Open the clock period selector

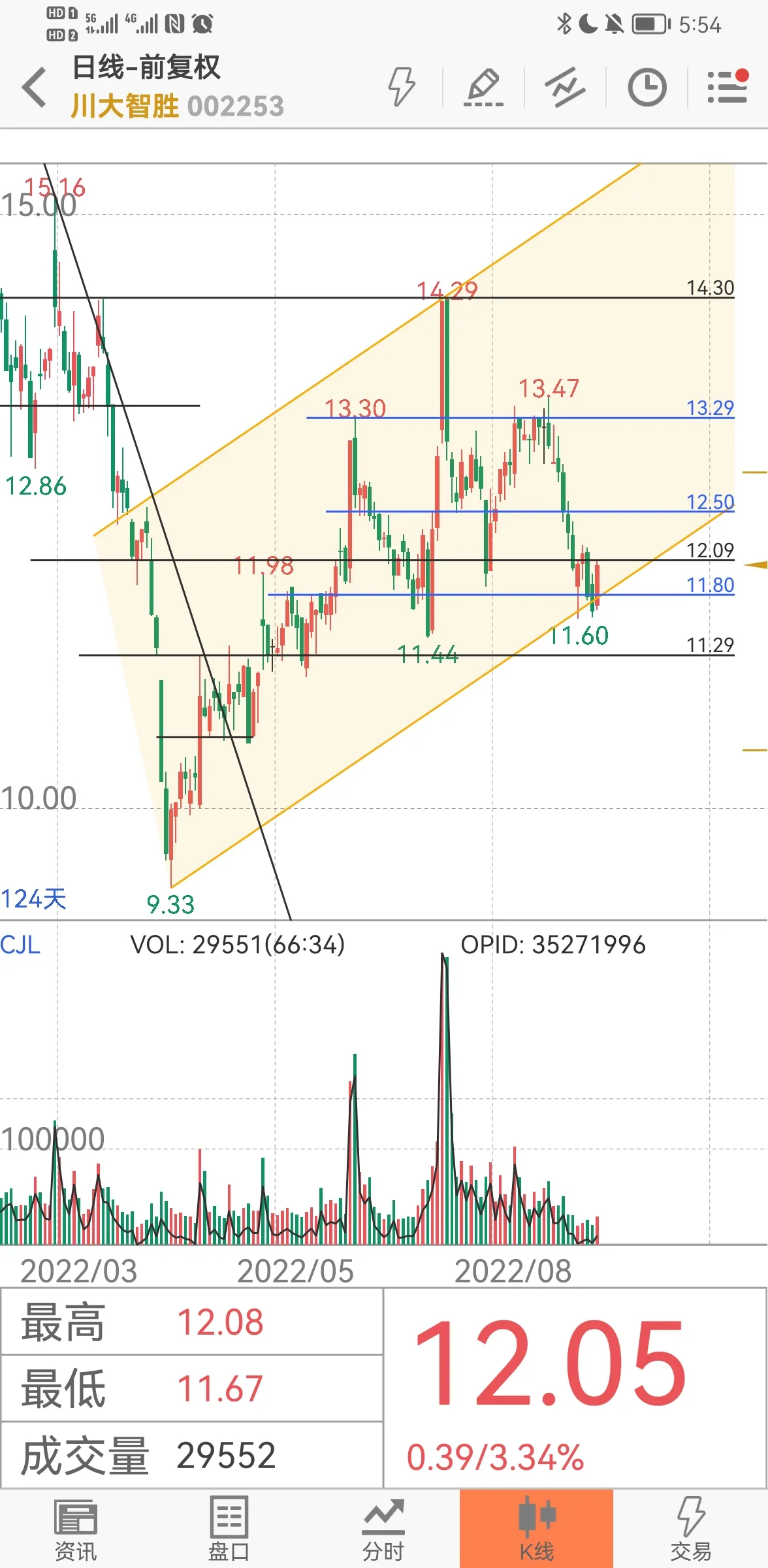click(x=647, y=86)
